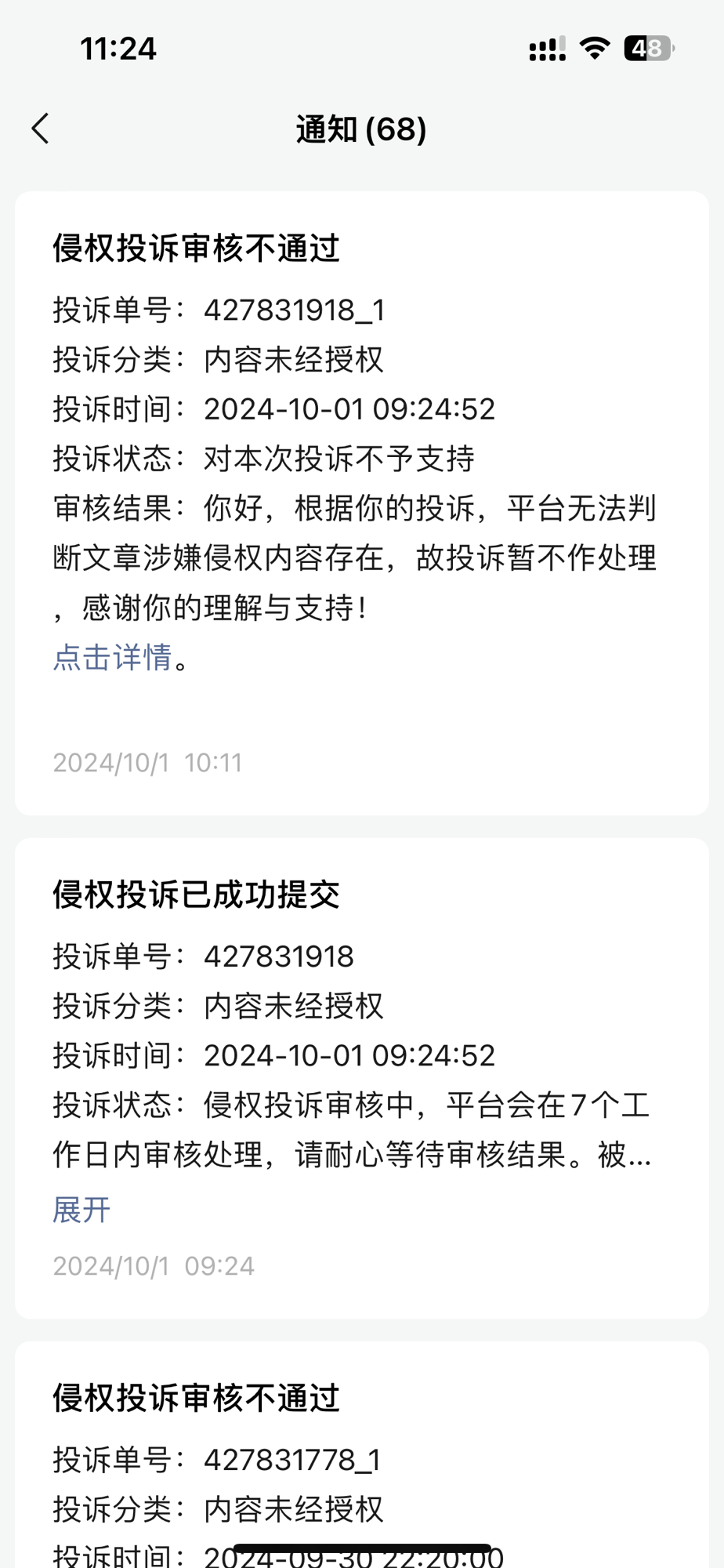Go back from the notifications page
The image size is (724, 1568).
pos(41,129)
